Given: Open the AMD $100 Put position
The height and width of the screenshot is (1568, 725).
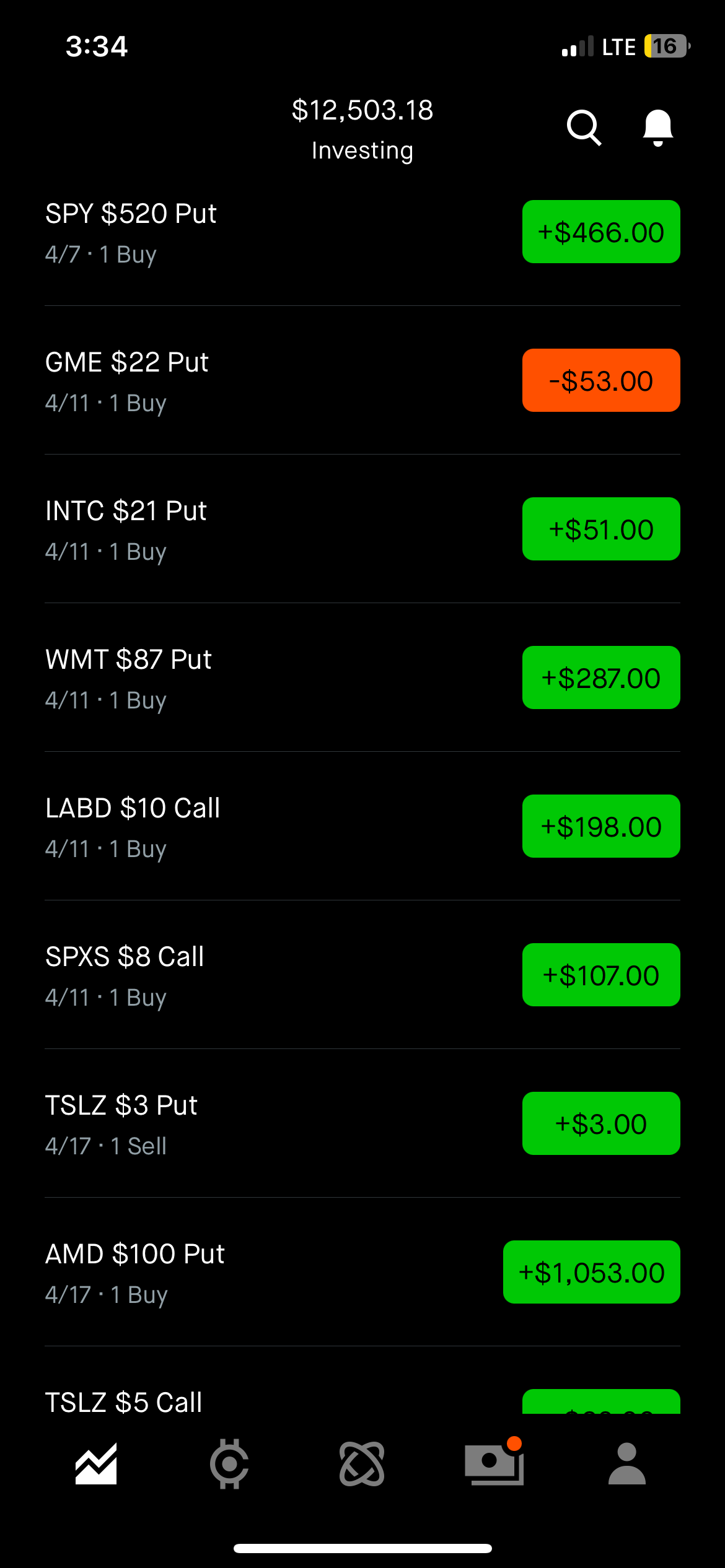Looking at the screenshot, I should 362,1272.
